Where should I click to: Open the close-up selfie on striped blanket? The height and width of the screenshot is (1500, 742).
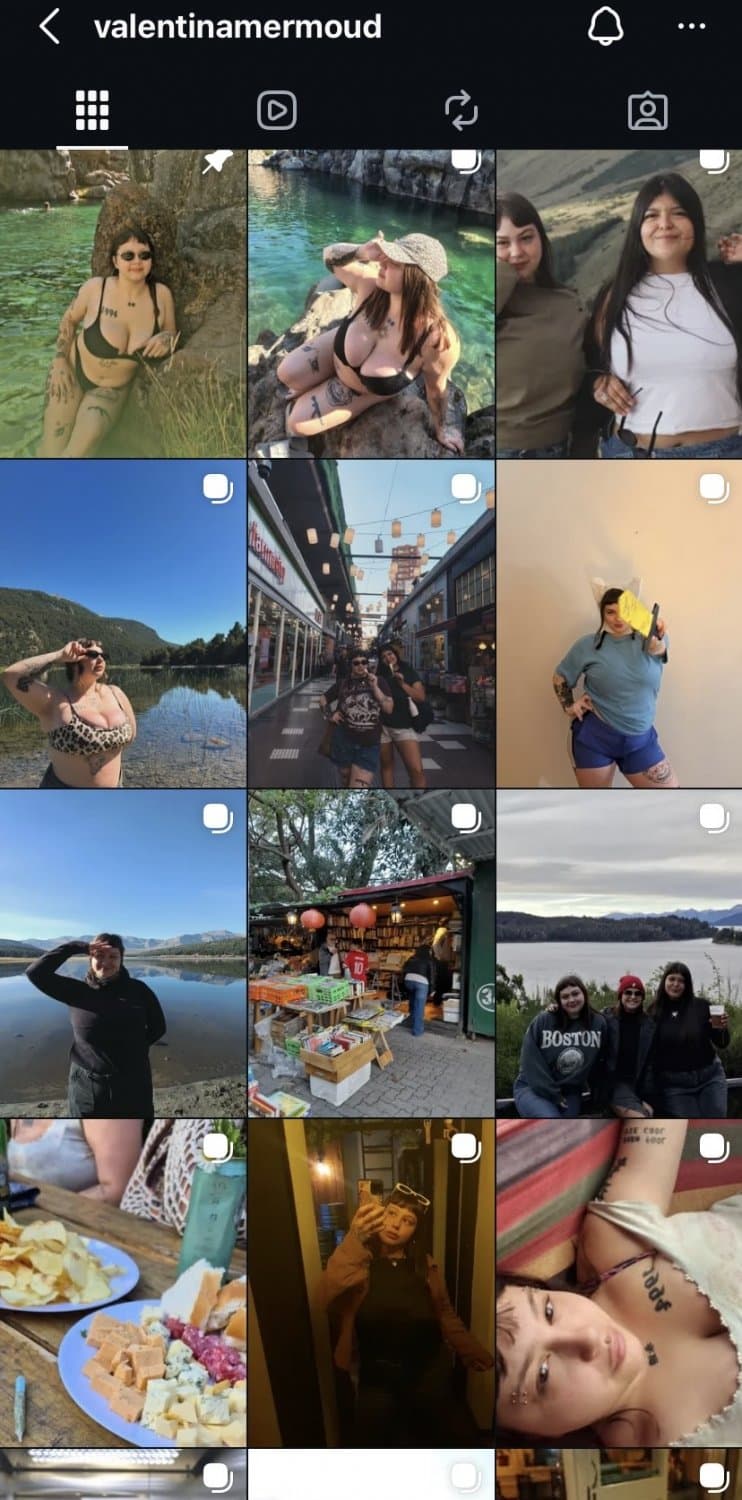click(x=619, y=1283)
